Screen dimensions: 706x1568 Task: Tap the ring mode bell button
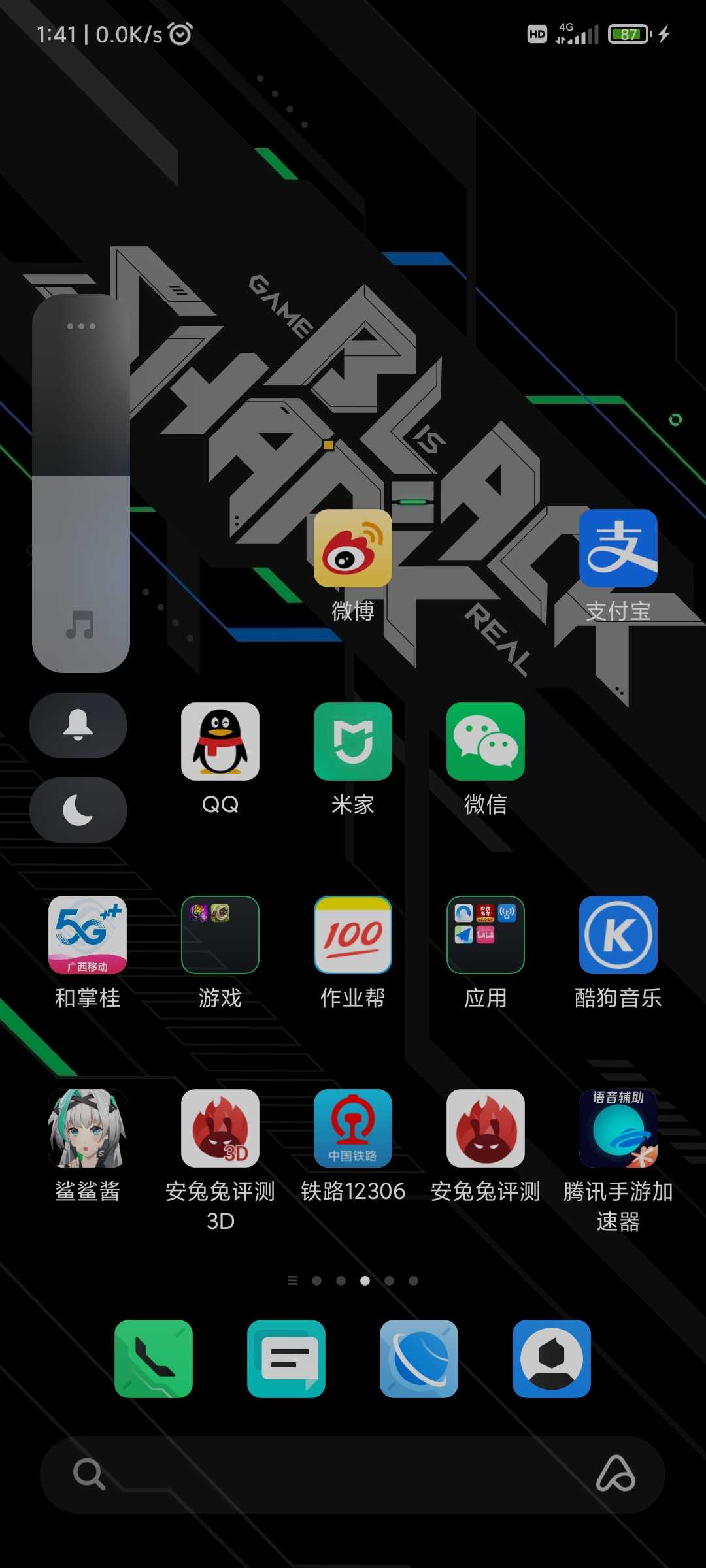[x=78, y=725]
